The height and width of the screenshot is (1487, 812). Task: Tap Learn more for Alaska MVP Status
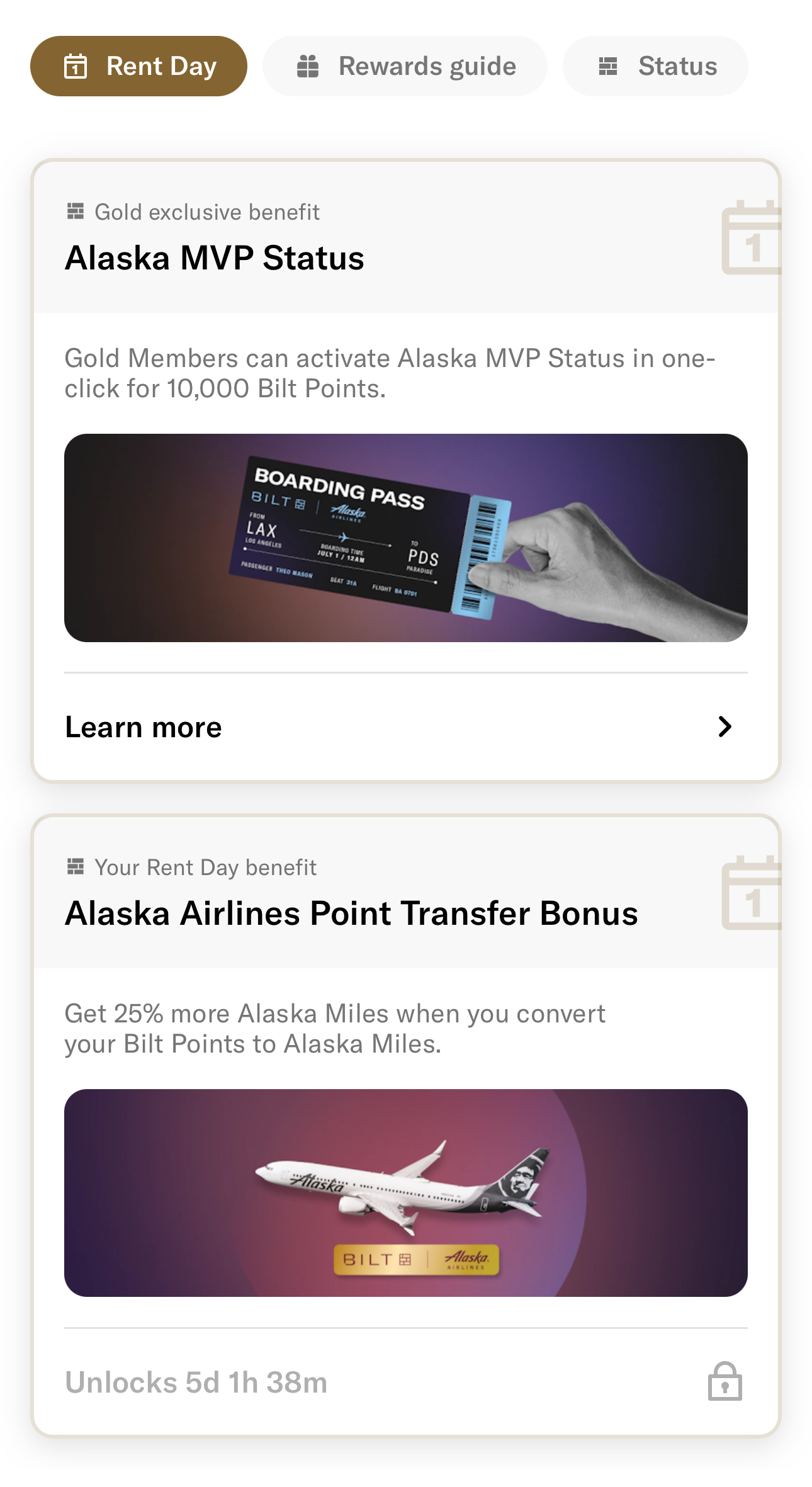(406, 727)
